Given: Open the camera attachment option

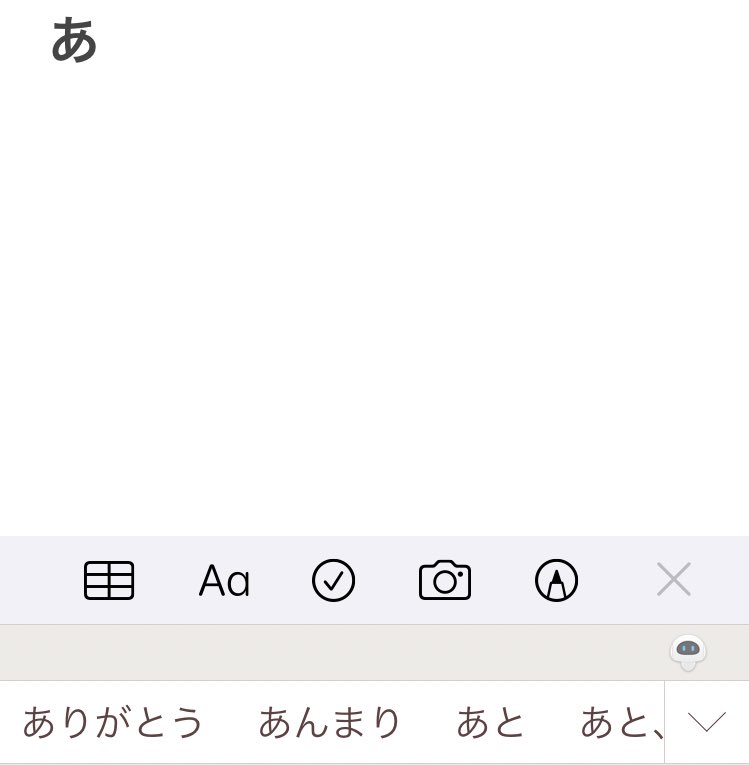Looking at the screenshot, I should [x=444, y=580].
